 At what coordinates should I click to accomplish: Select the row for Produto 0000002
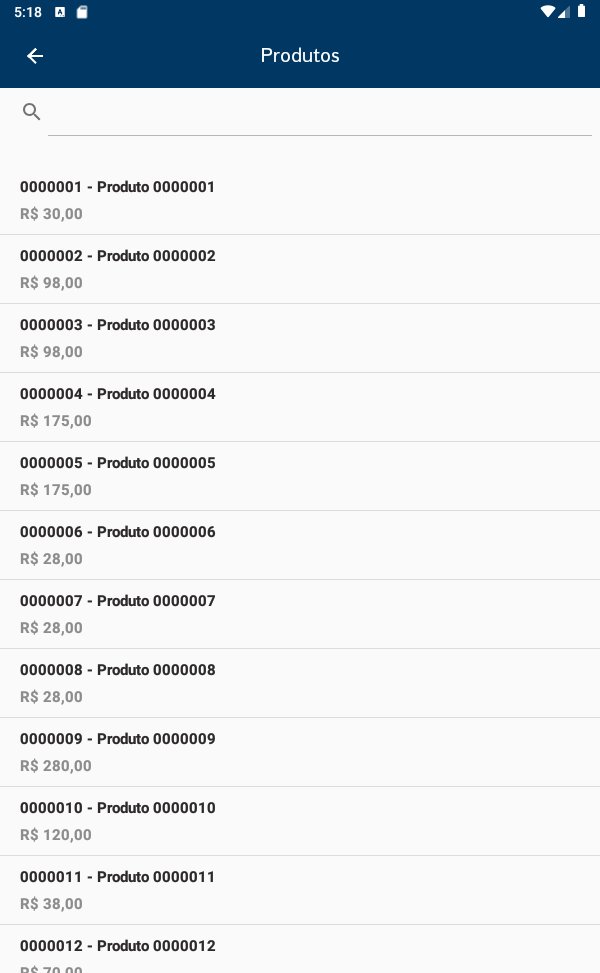click(300, 269)
